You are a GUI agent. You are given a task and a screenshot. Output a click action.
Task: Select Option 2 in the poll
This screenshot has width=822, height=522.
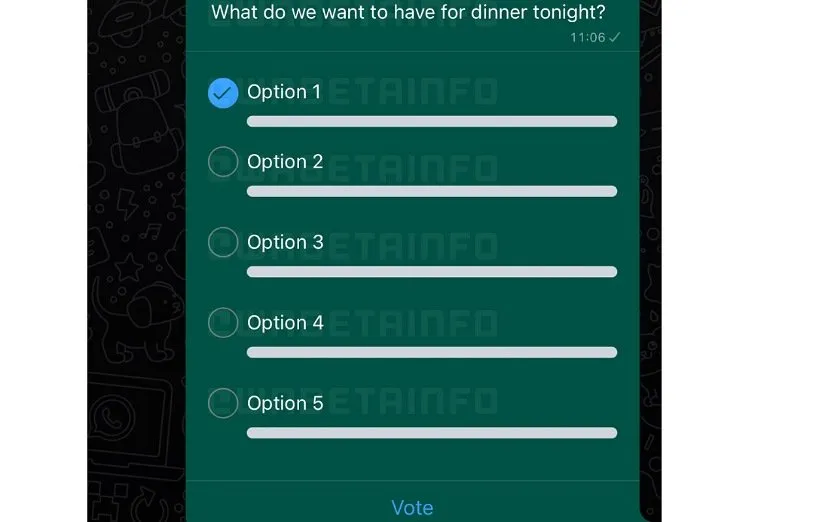click(x=223, y=162)
